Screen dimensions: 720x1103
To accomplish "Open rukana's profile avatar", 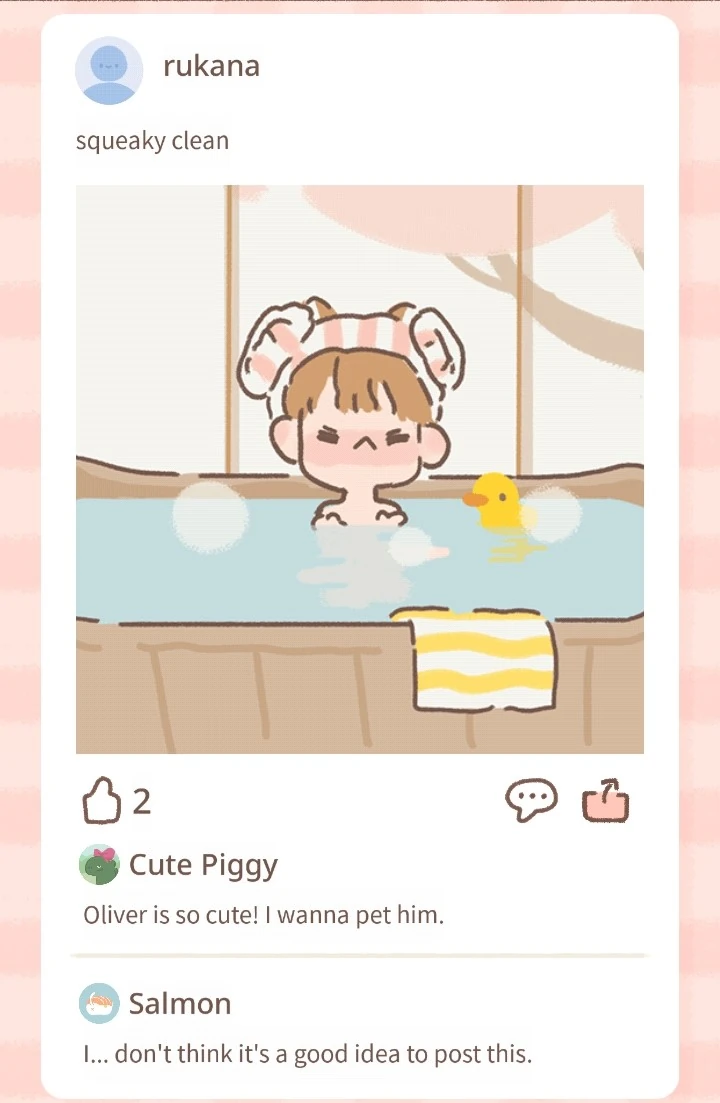I will click(109, 71).
